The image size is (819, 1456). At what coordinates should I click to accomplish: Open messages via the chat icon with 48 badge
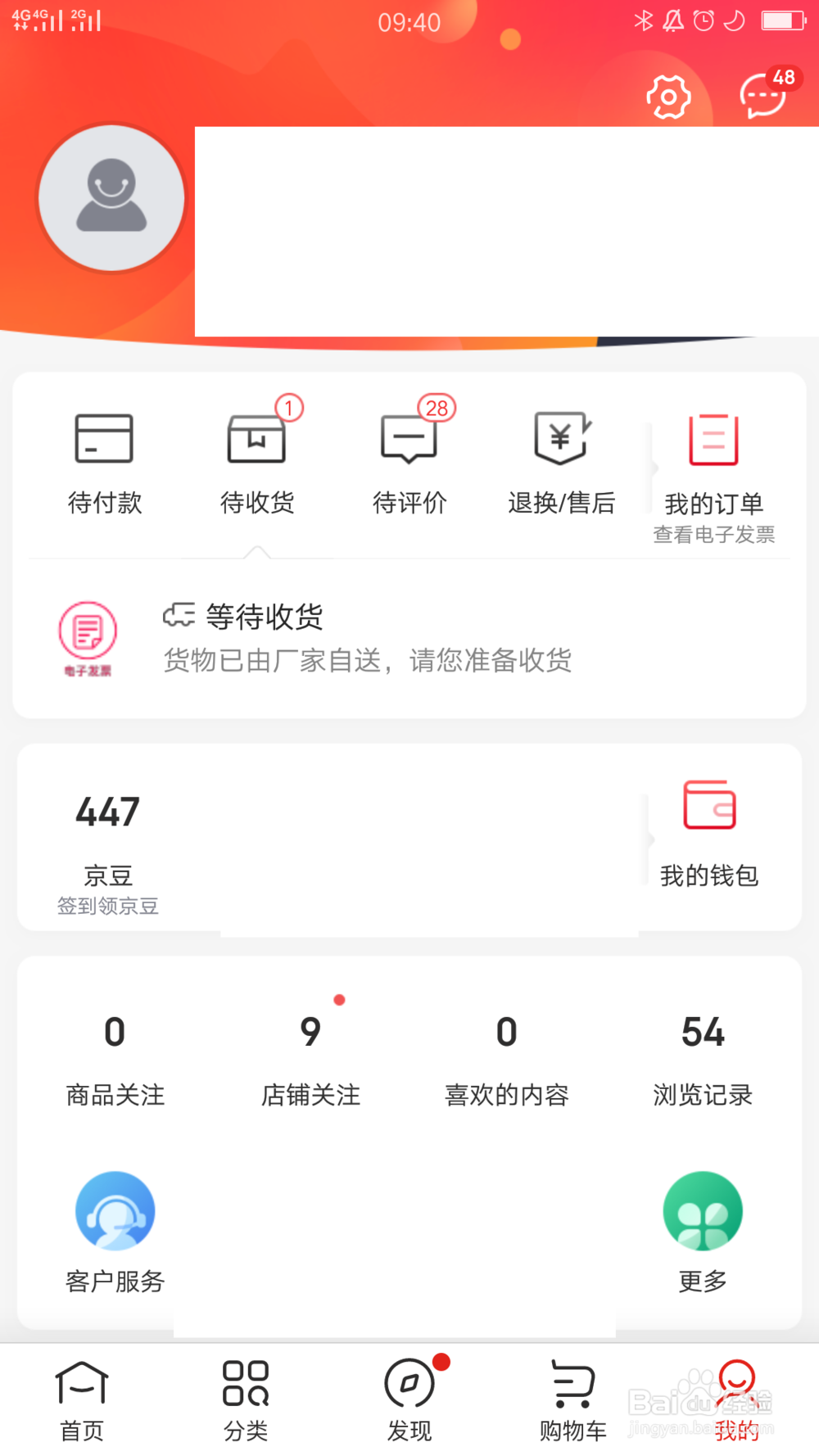pos(762,96)
